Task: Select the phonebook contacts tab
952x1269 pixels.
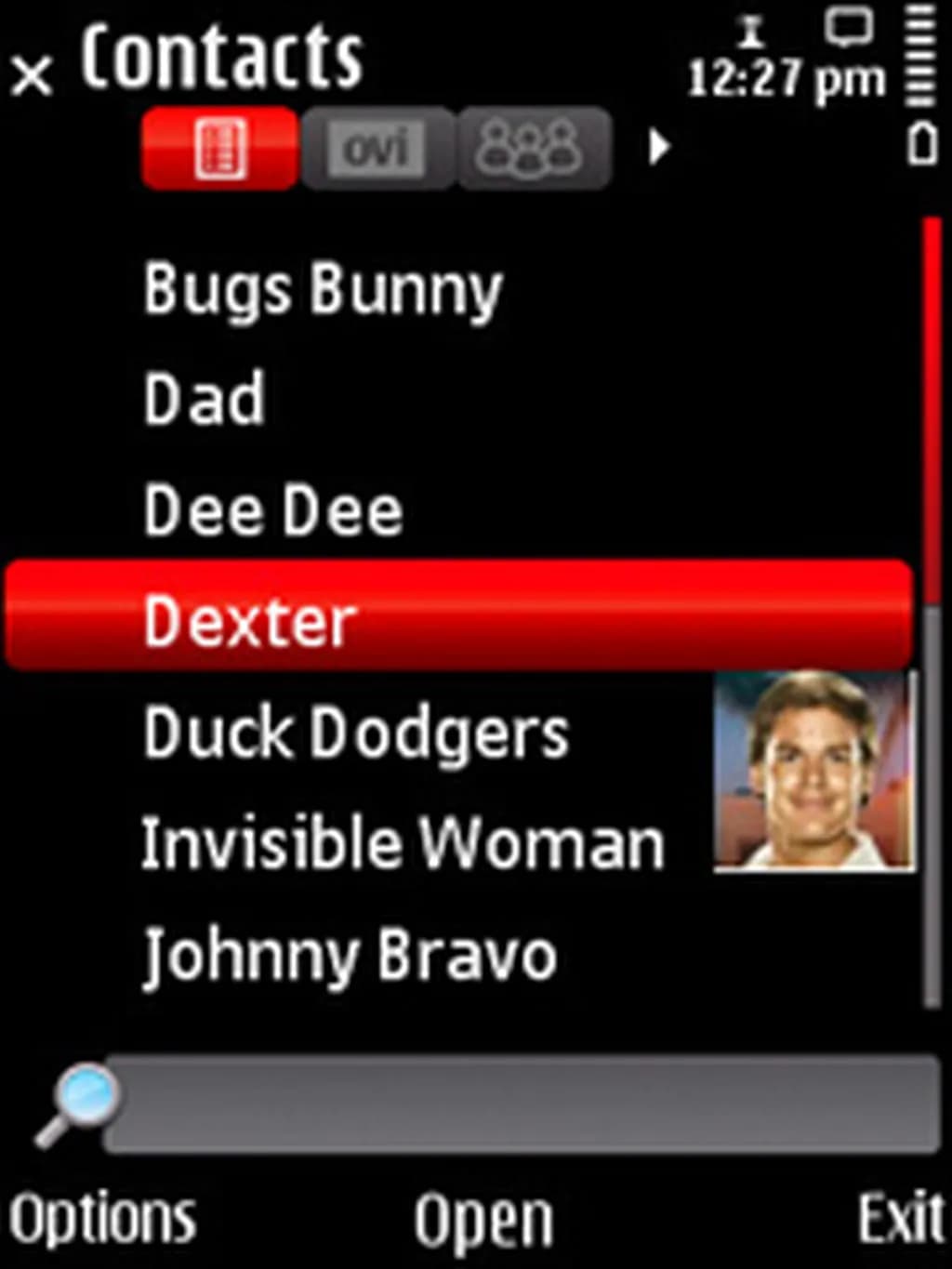Action: [220, 148]
